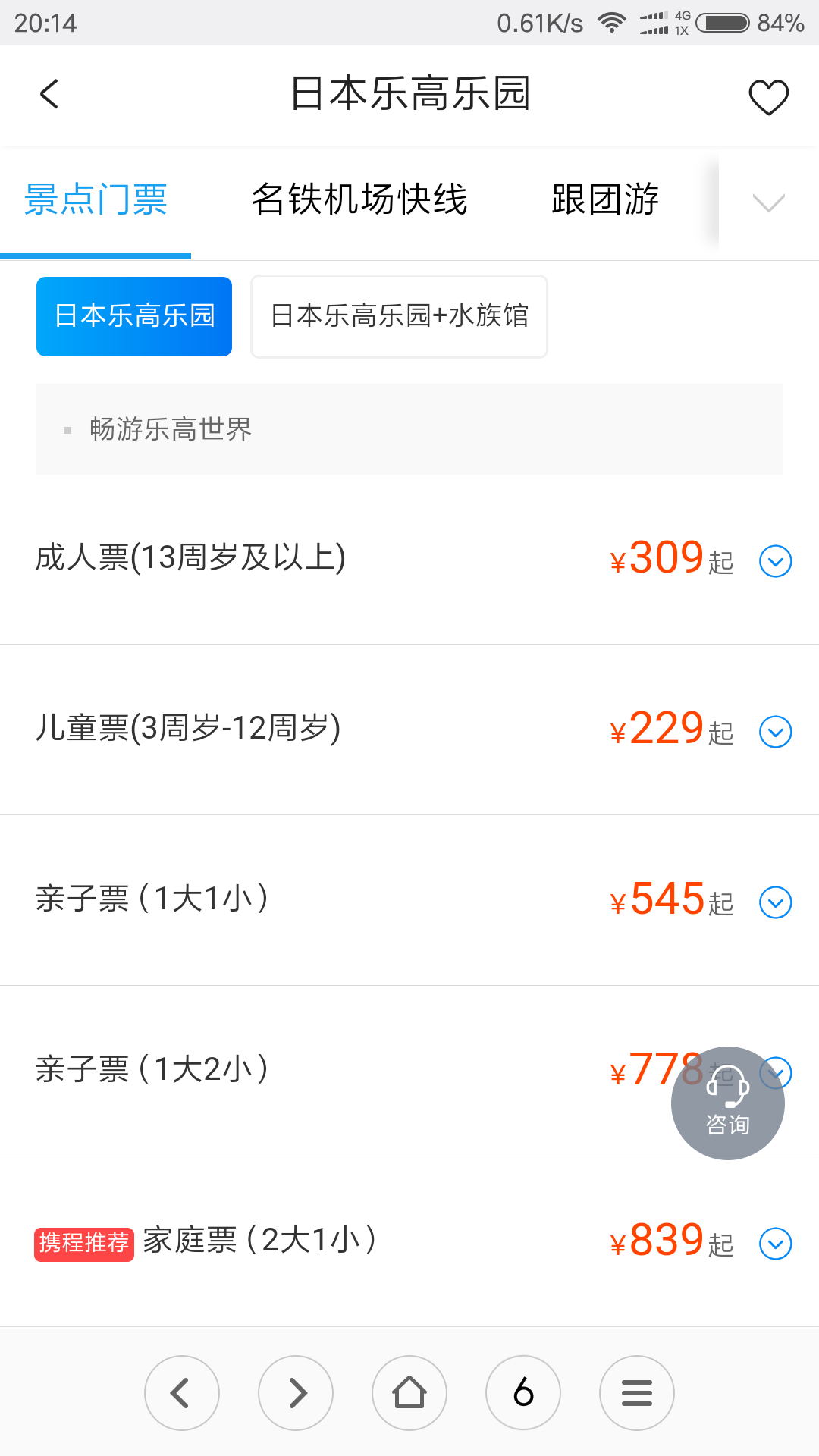Open the 咨询 customer service bubble
The width and height of the screenshot is (819, 1456).
[x=727, y=1103]
